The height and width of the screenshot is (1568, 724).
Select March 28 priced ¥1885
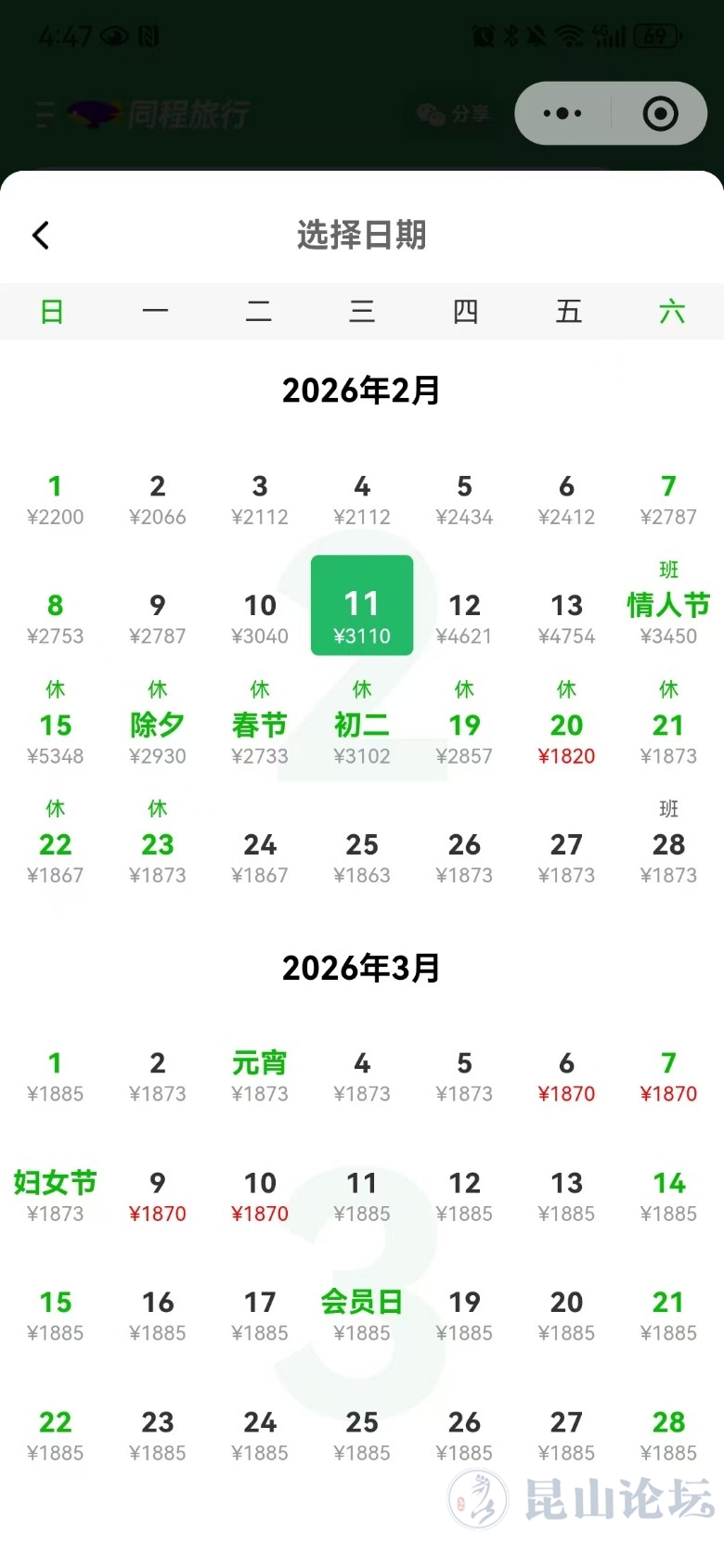tap(668, 1434)
